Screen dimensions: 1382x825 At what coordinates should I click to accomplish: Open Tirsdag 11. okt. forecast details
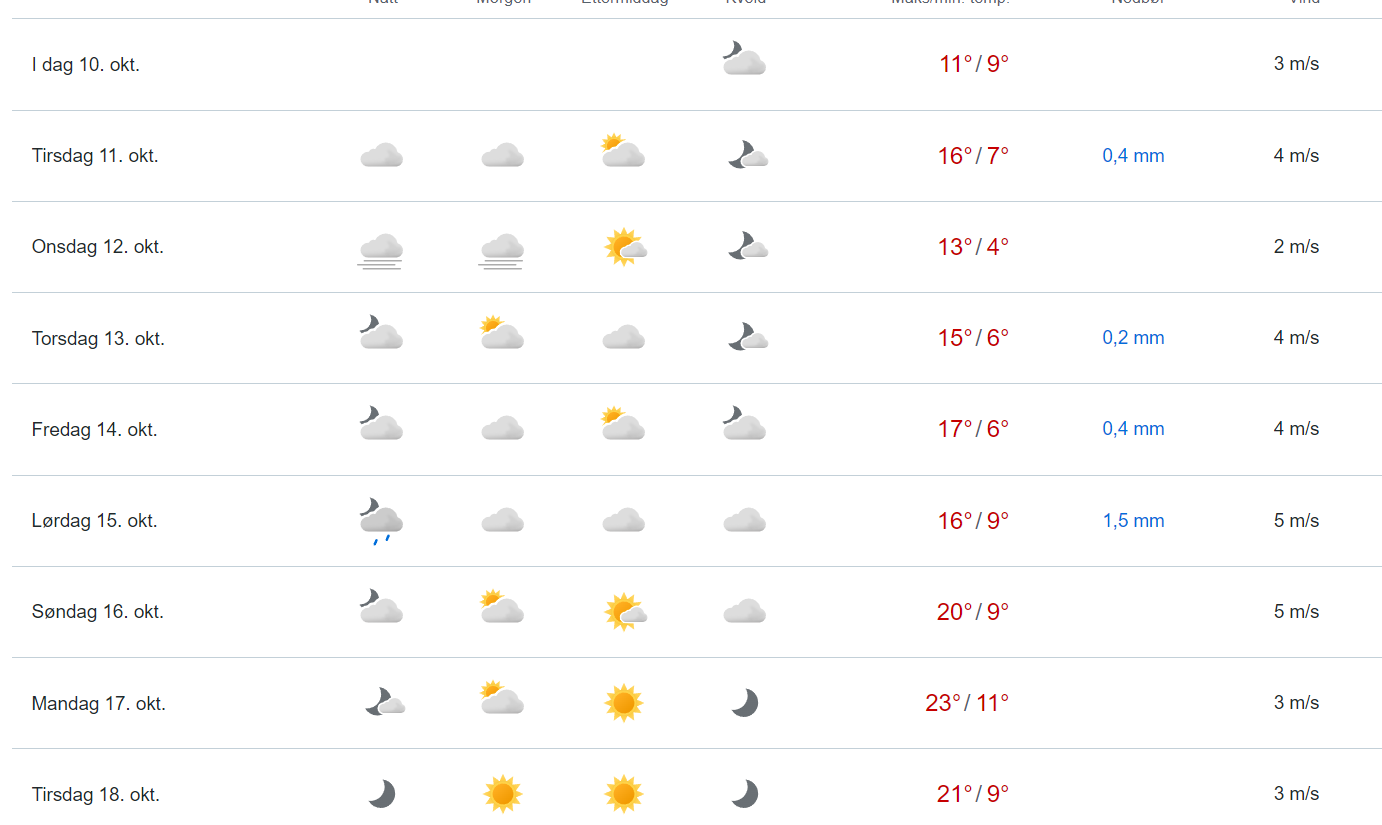pos(95,156)
